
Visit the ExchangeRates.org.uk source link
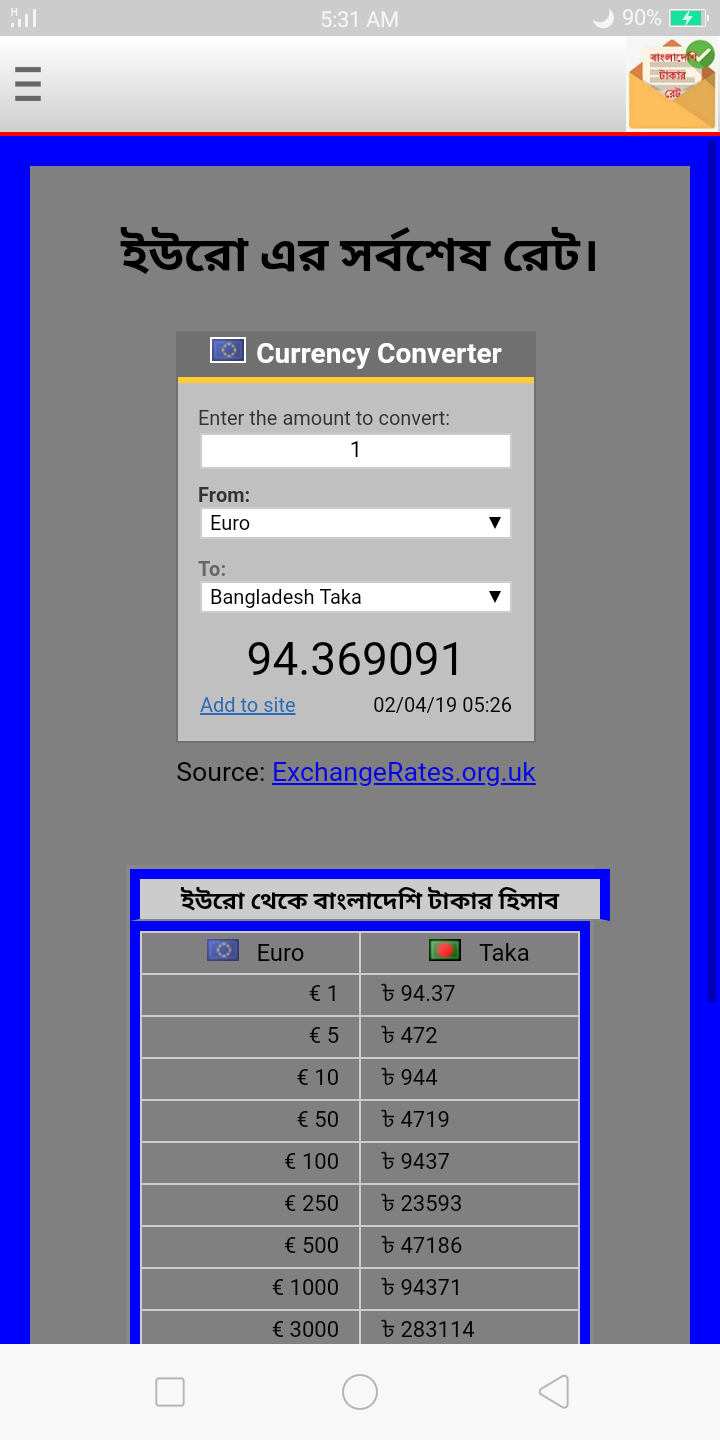(403, 773)
